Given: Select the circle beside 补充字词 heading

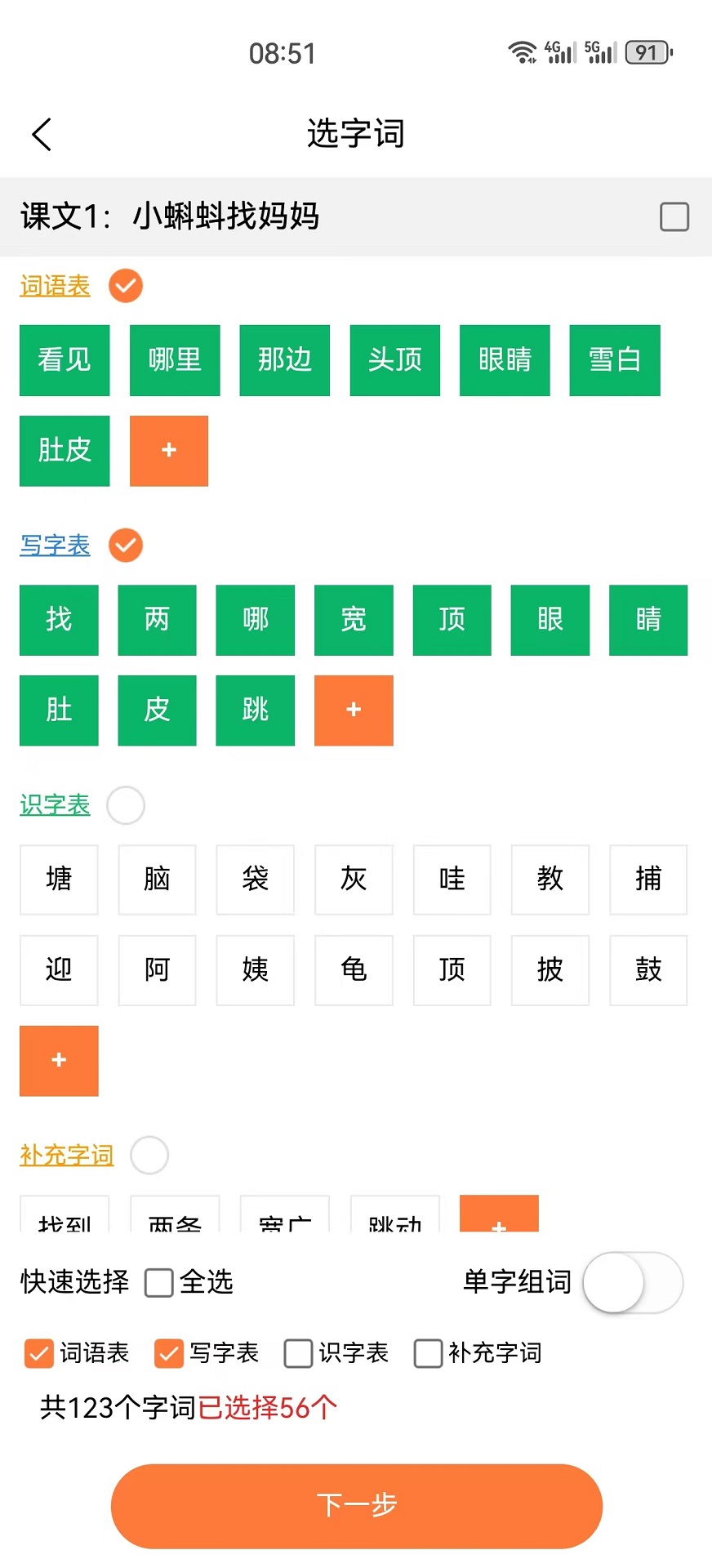Looking at the screenshot, I should pos(149,1155).
